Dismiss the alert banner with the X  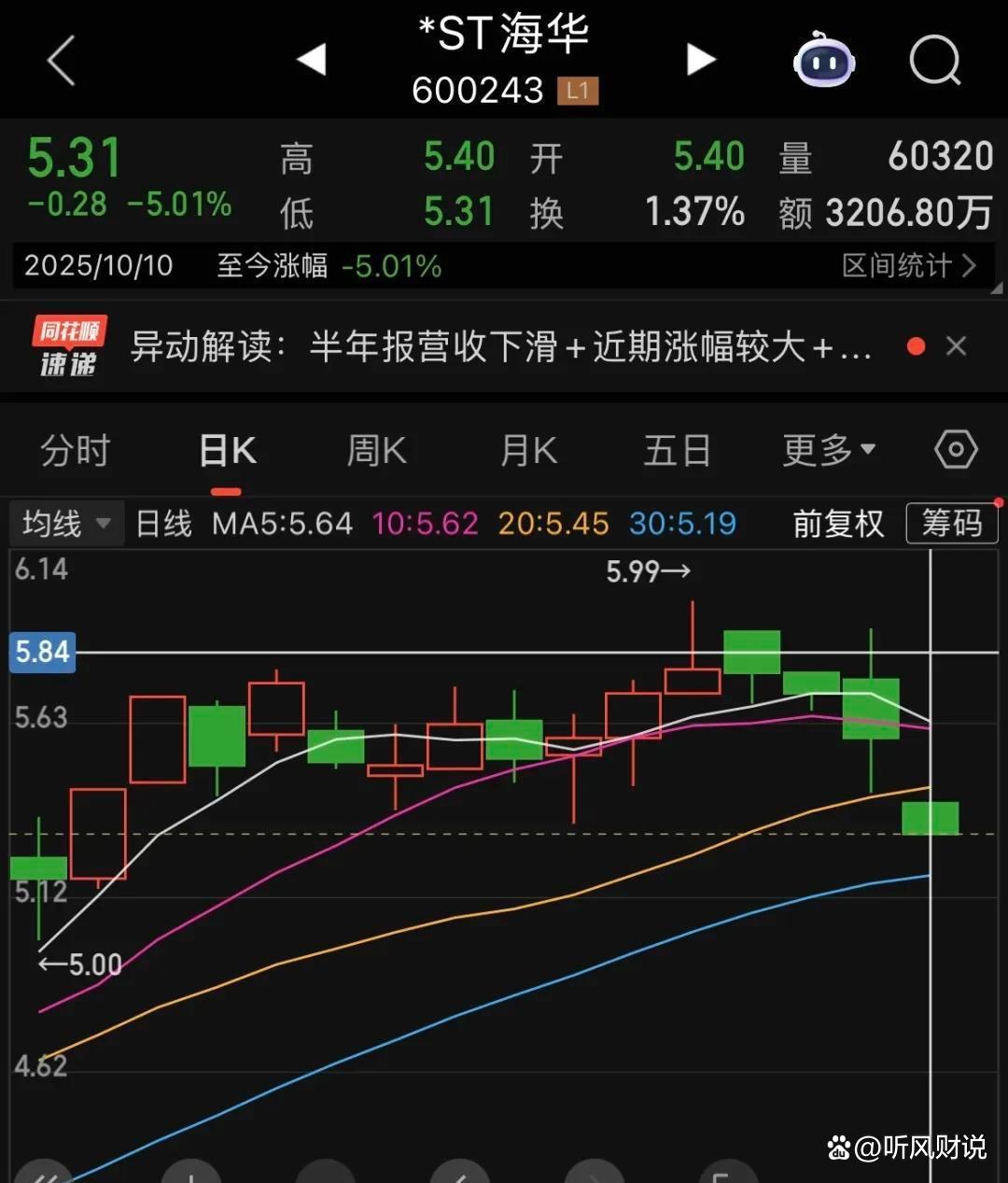point(957,345)
